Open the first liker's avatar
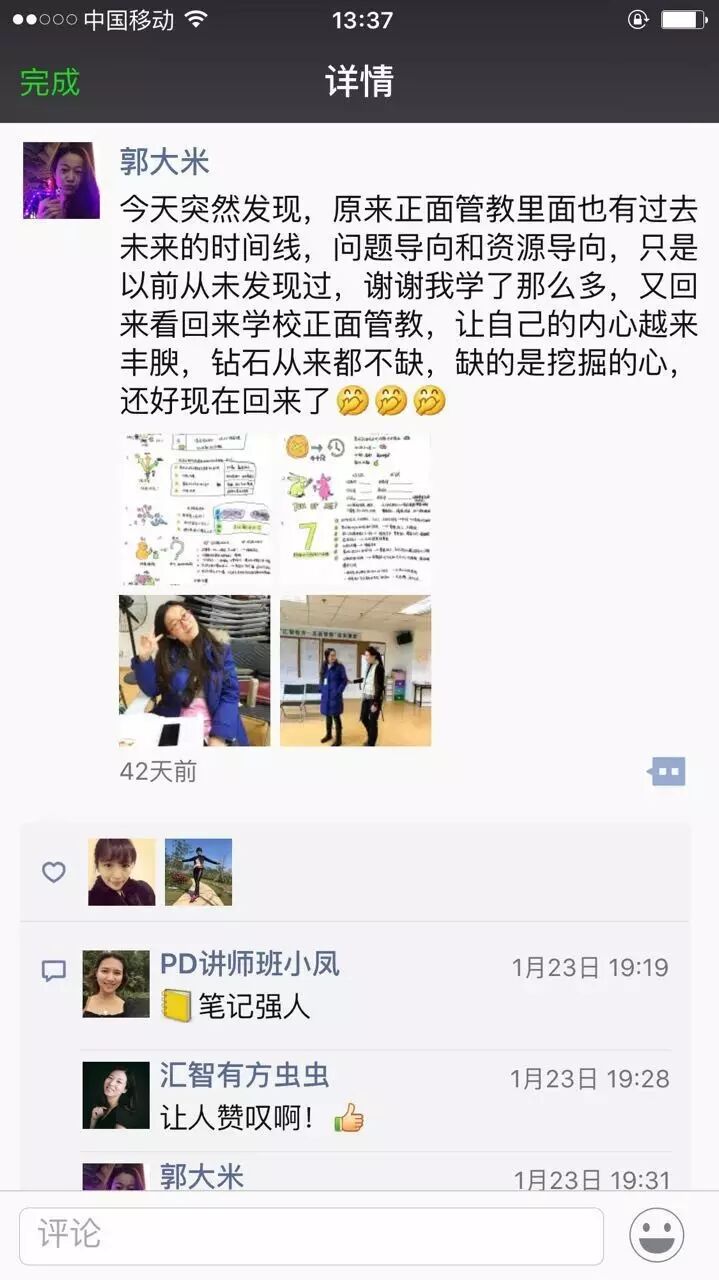719x1280 pixels. click(x=122, y=872)
